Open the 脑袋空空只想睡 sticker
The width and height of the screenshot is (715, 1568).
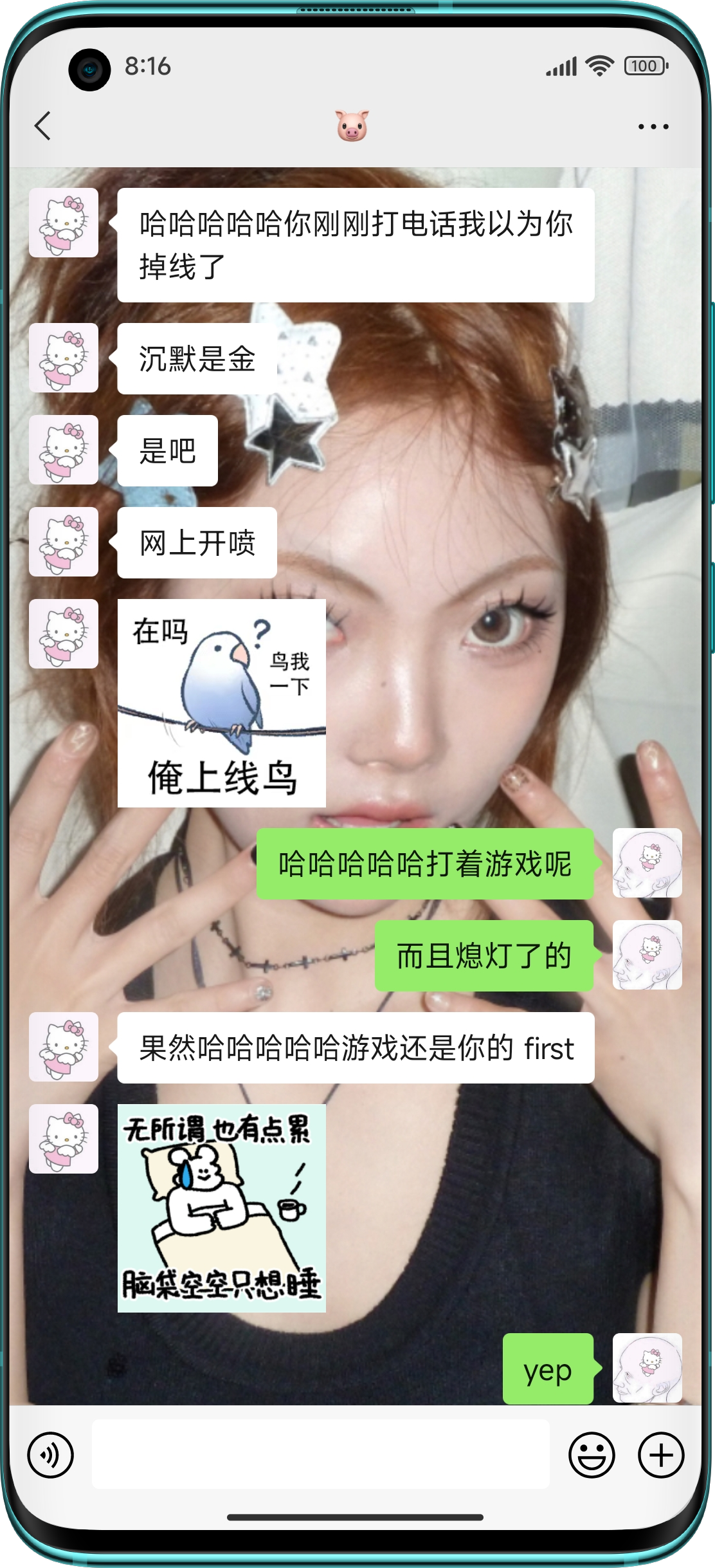click(x=221, y=1208)
